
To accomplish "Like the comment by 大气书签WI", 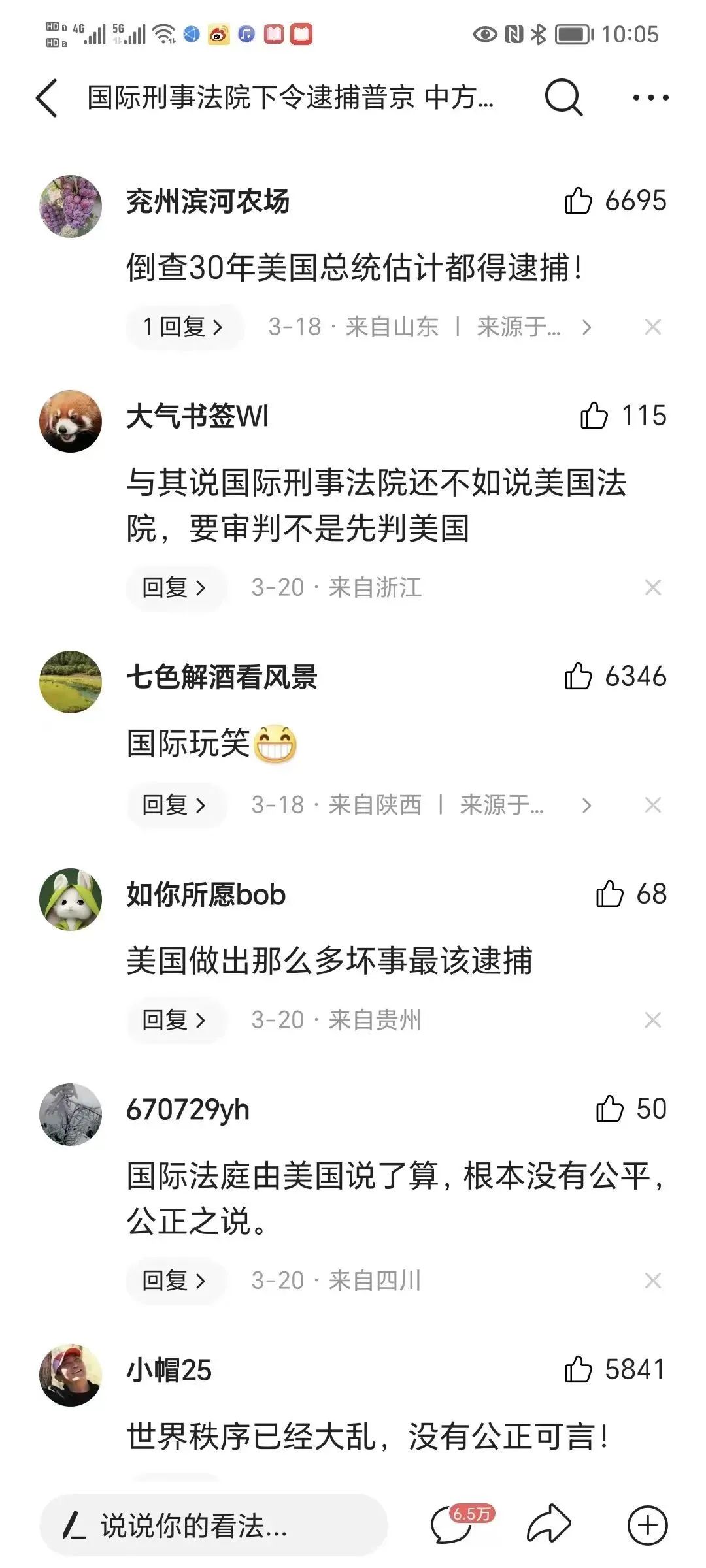I will pos(594,416).
